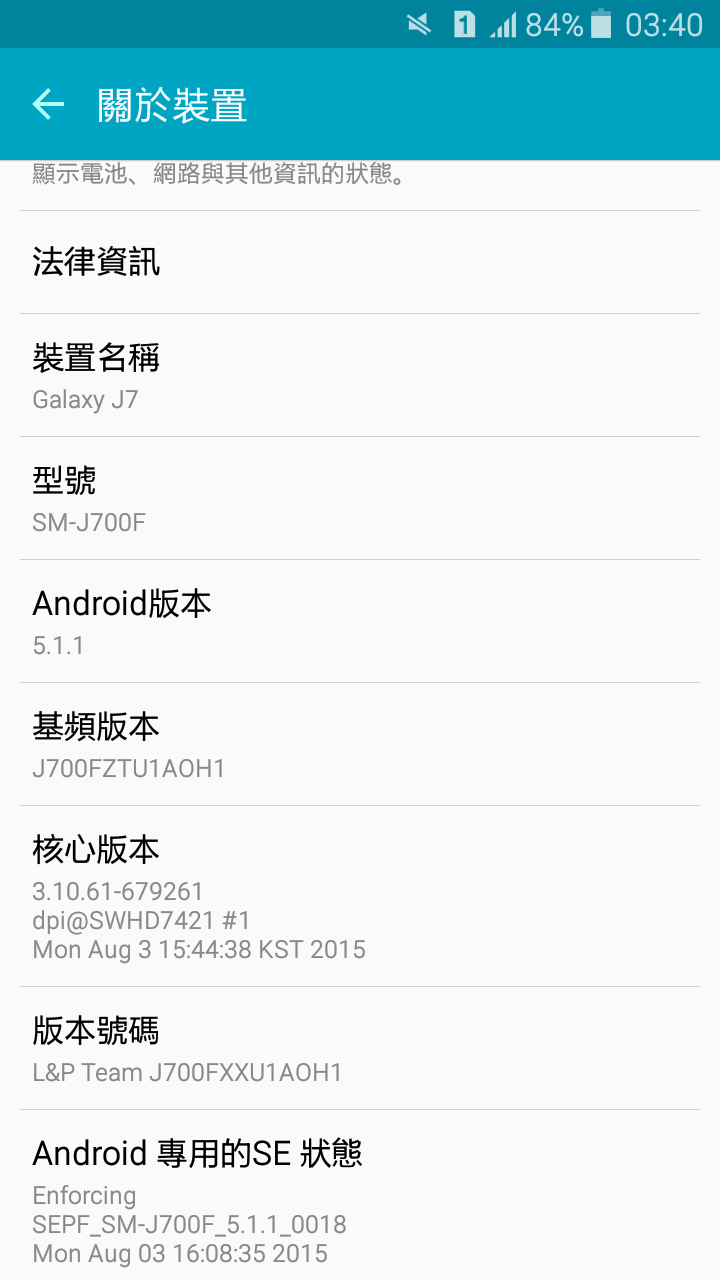The image size is (720, 1280).
Task: Open 法律資訊 legal information
Action: [x=360, y=262]
